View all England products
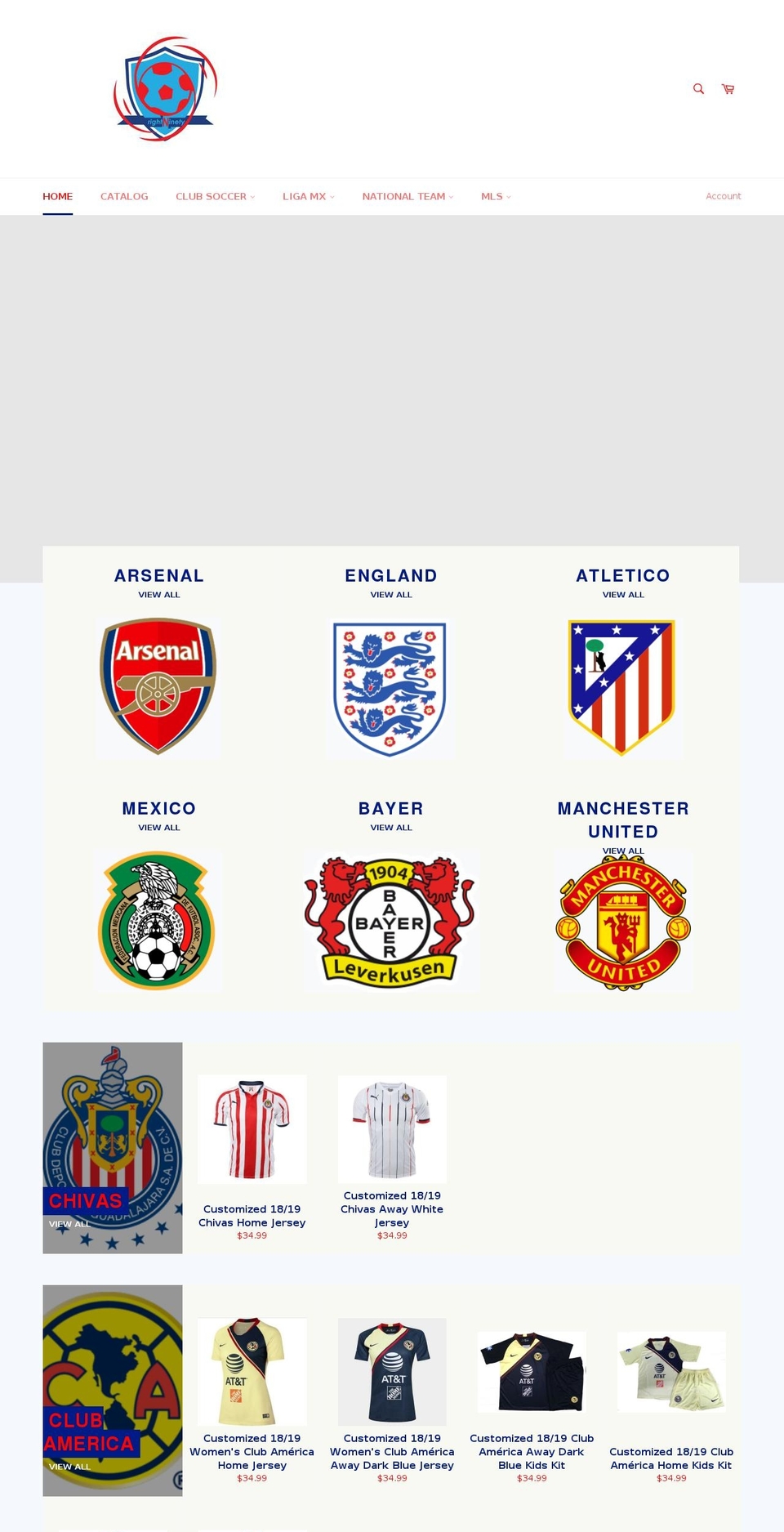The height and width of the screenshot is (1532, 784). pos(391,595)
